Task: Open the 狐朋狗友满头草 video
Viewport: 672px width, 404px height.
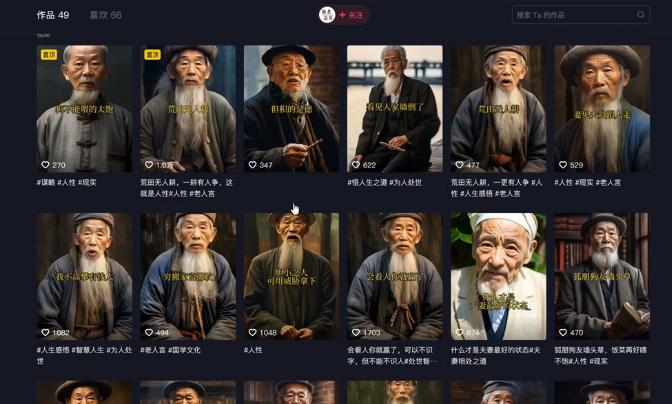Action: pos(601,276)
